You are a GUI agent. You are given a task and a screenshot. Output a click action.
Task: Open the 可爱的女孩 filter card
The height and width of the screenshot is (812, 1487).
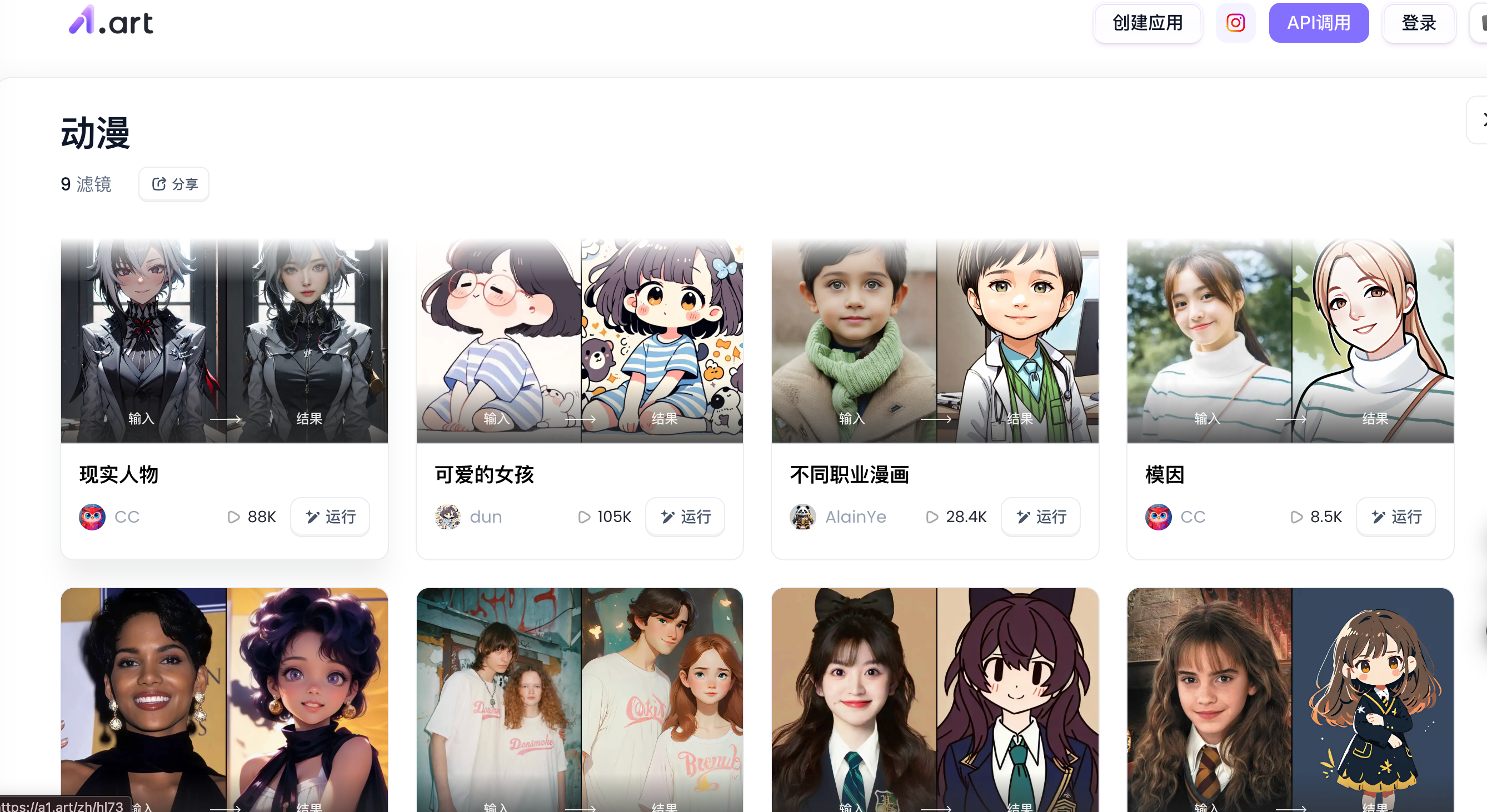click(579, 340)
